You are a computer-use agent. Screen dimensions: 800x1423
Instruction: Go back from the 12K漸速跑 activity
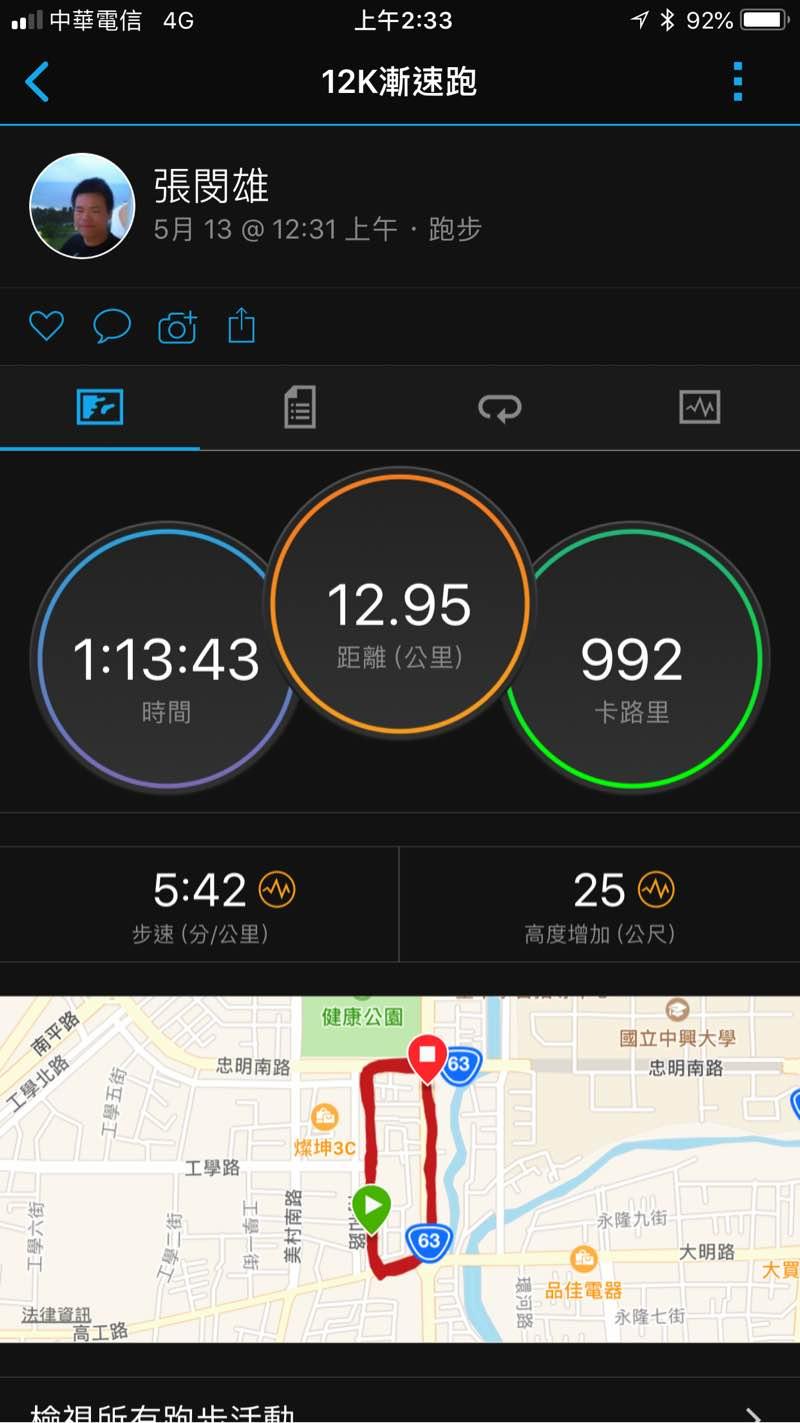tap(37, 82)
